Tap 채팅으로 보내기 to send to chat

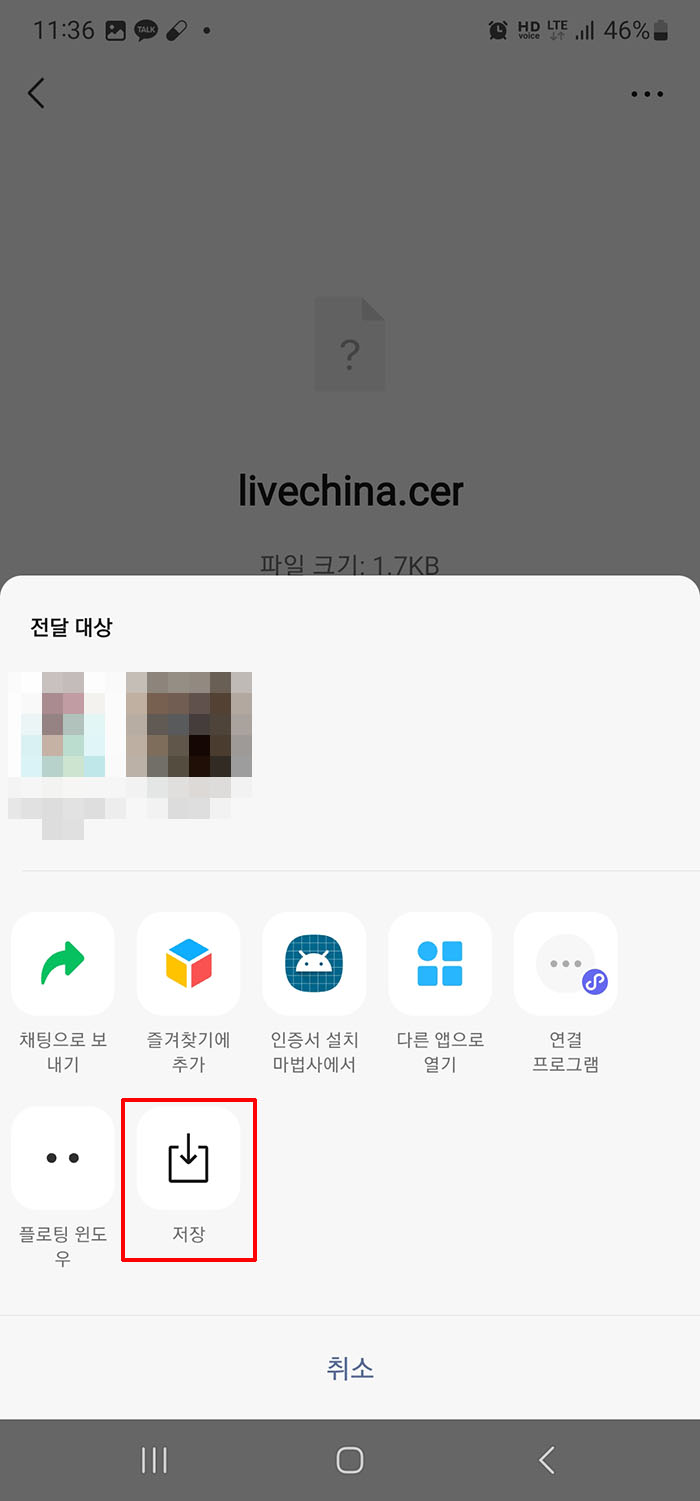[63, 964]
